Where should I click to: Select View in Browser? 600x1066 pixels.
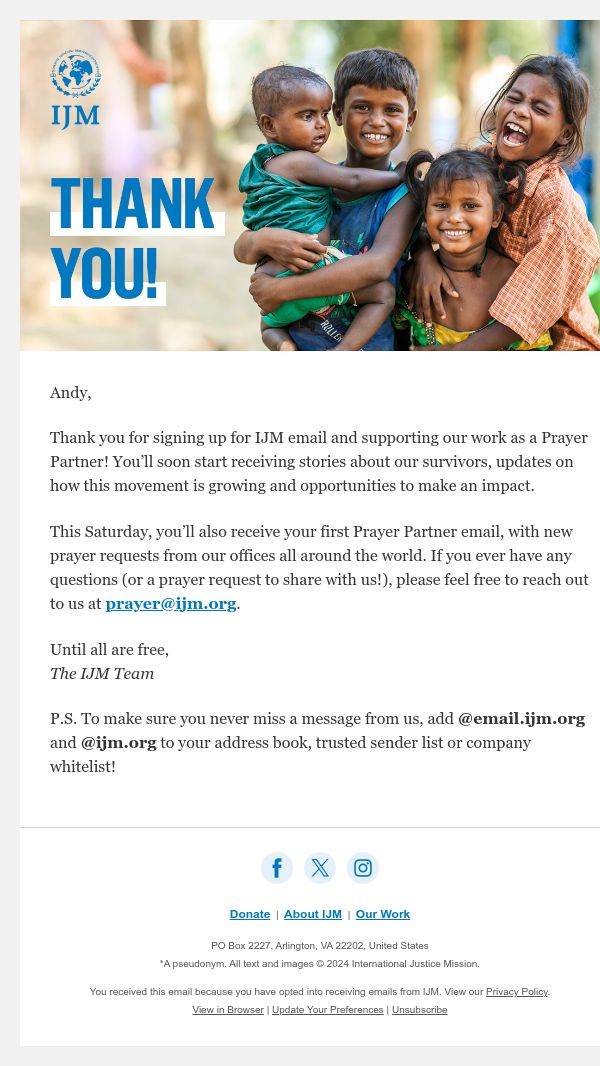tap(228, 1010)
